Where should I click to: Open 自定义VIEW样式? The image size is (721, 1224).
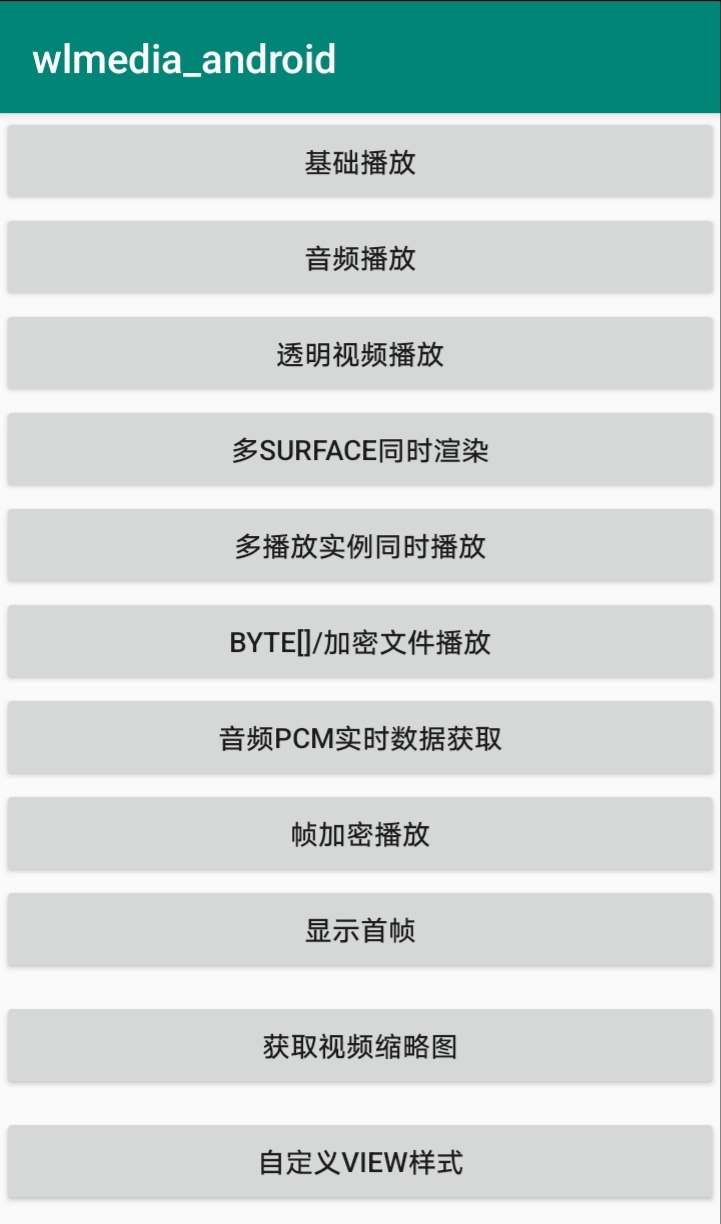point(360,1162)
